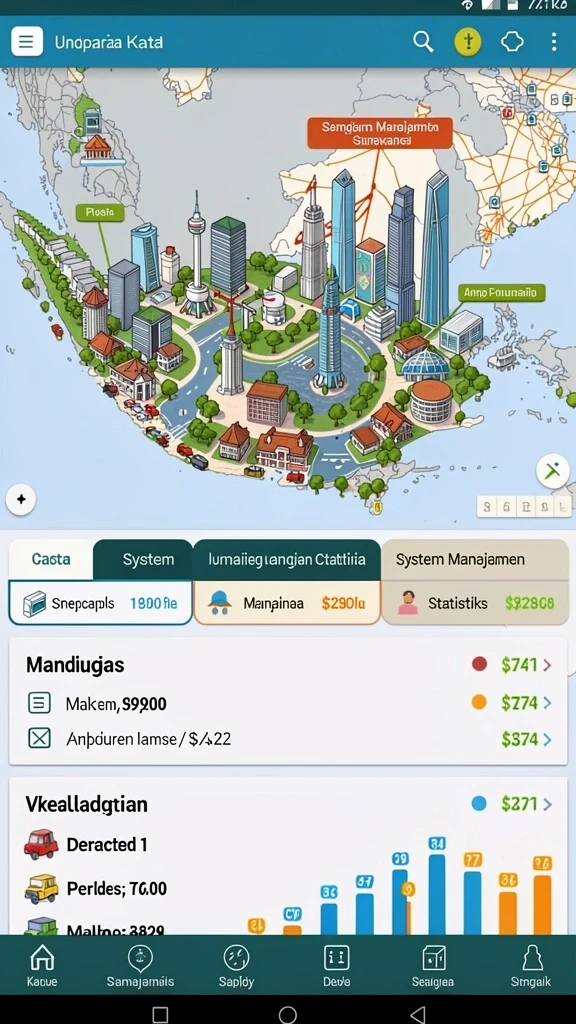The image size is (576, 1024).
Task: Tap the search magnifier icon
Action: [x=423, y=42]
